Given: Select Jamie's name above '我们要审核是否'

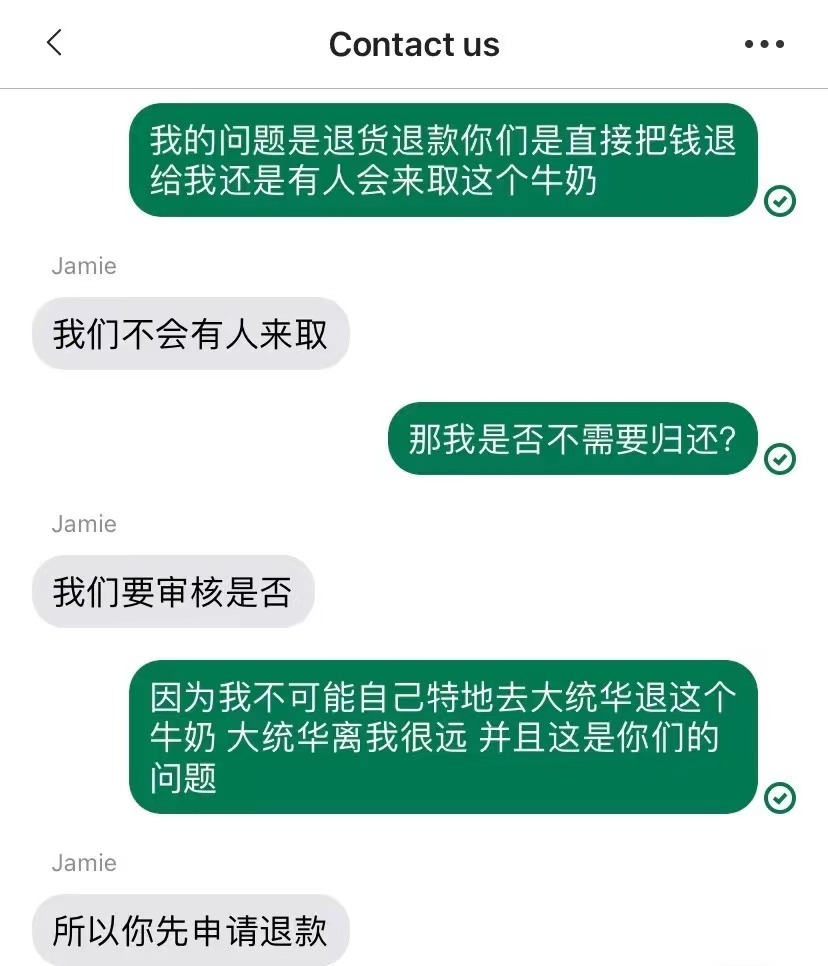Looking at the screenshot, I should pyautogui.click(x=84, y=524).
